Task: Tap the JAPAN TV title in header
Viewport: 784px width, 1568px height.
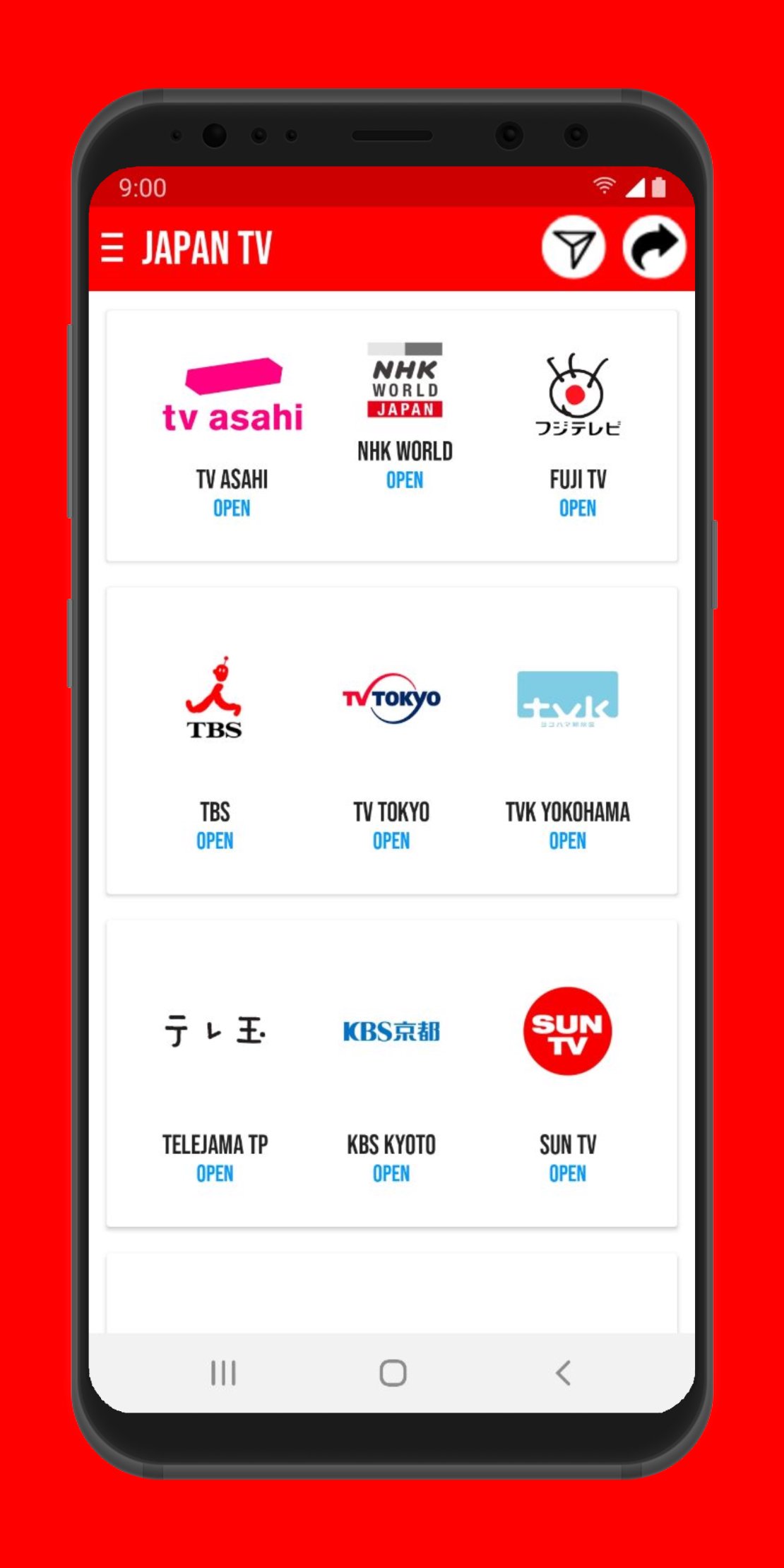Action: [206, 247]
